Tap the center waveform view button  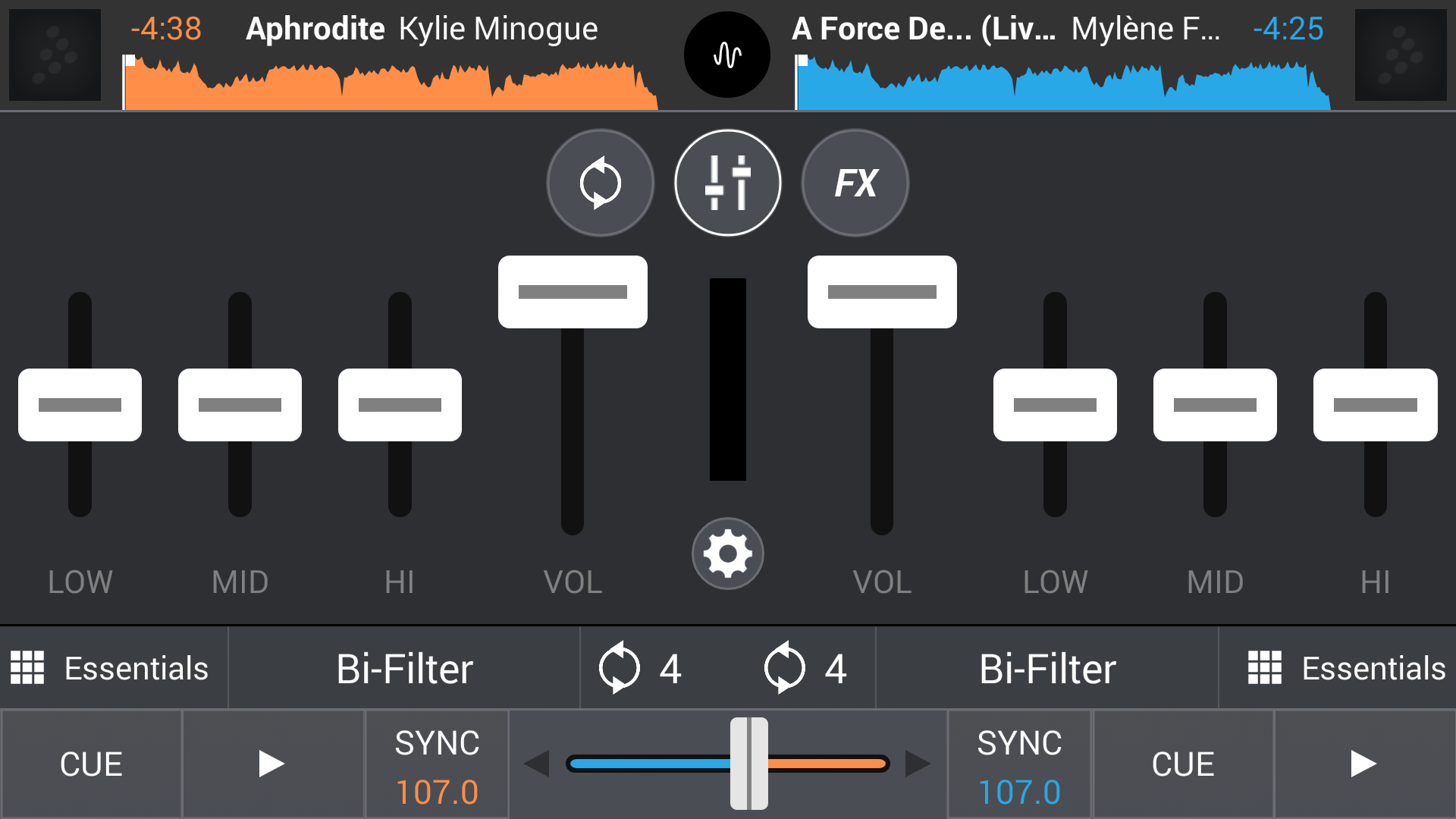coord(726,55)
